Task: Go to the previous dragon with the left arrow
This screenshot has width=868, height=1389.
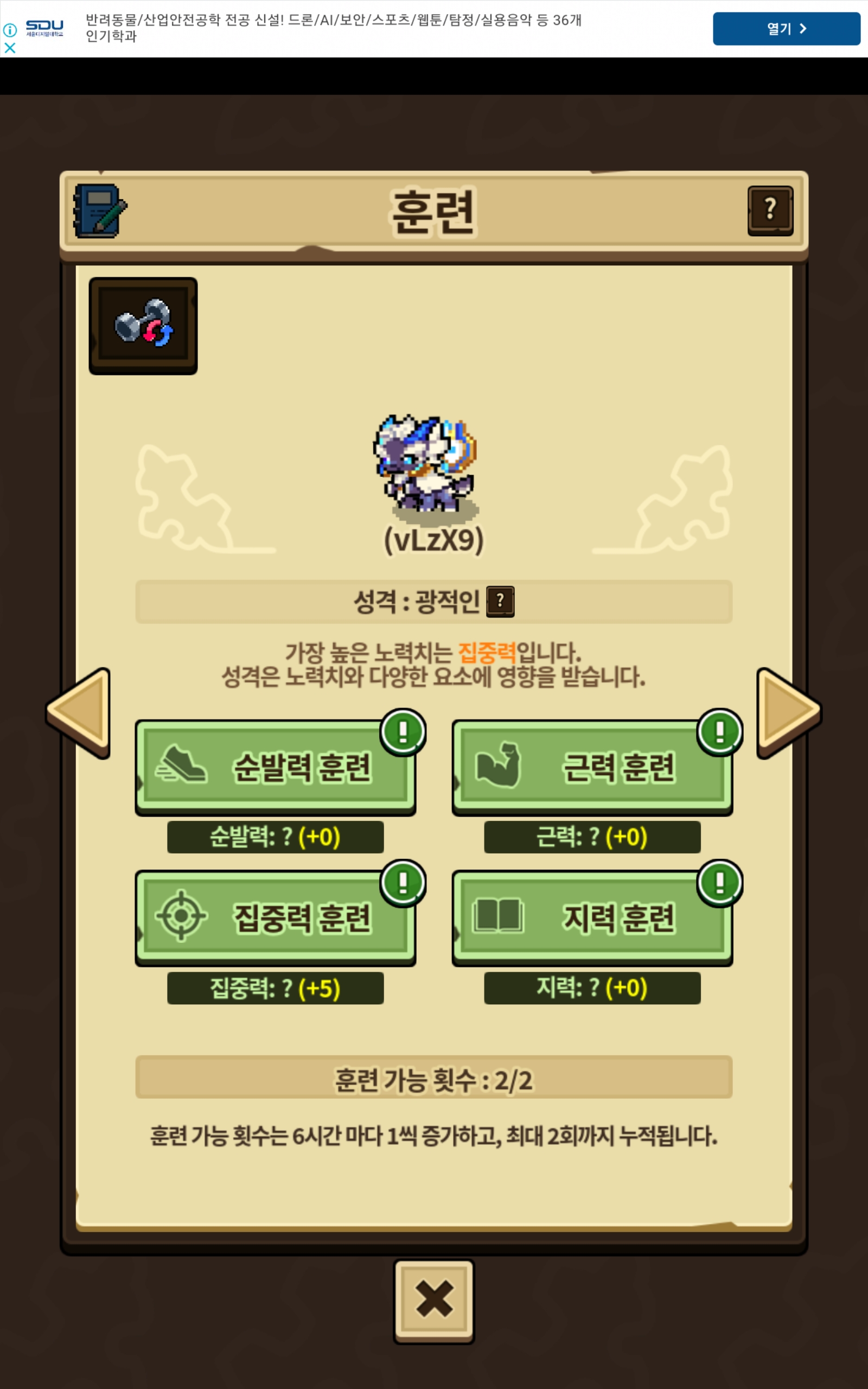Action: pos(80,712)
